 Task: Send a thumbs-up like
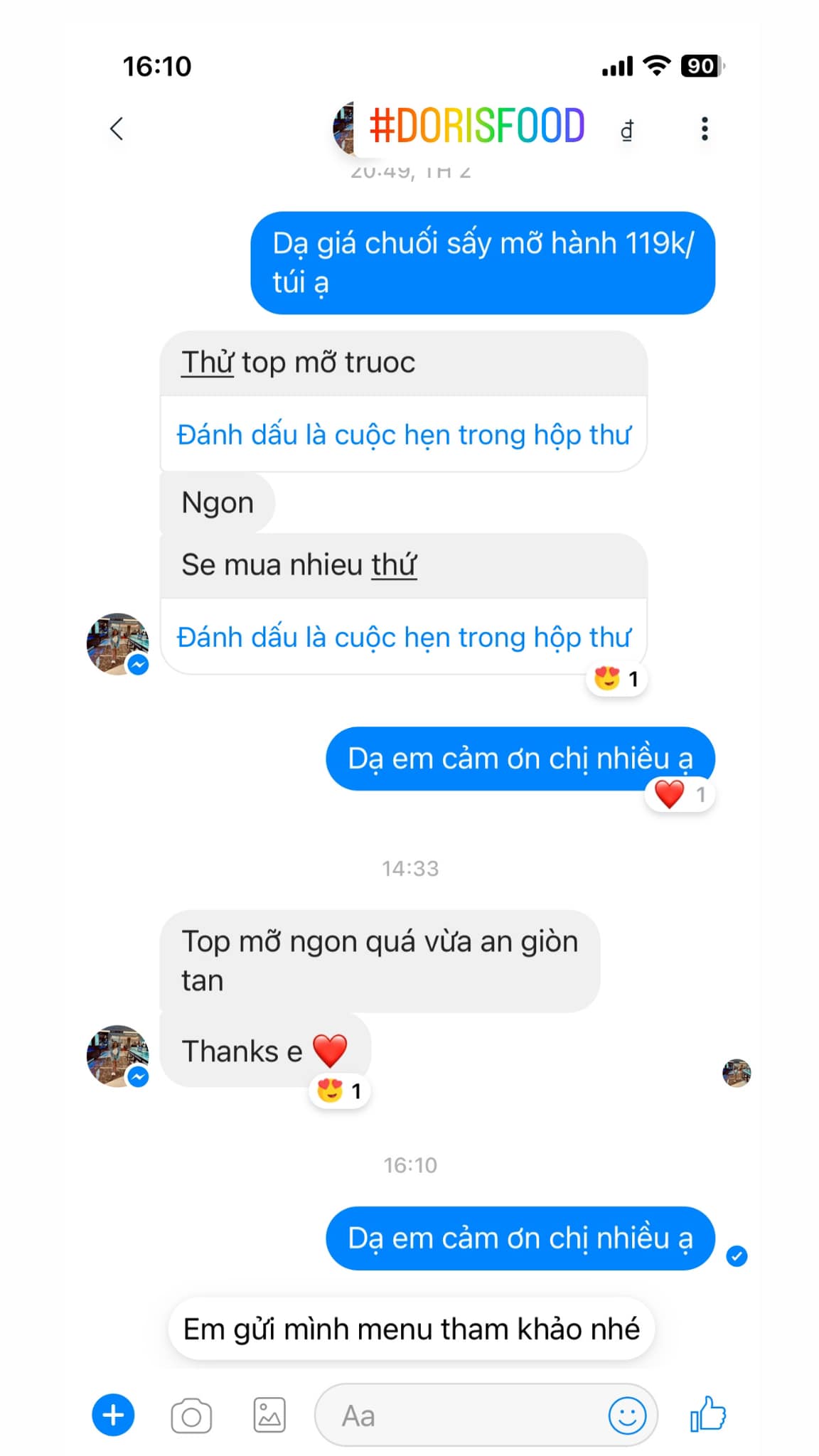[x=708, y=1413]
